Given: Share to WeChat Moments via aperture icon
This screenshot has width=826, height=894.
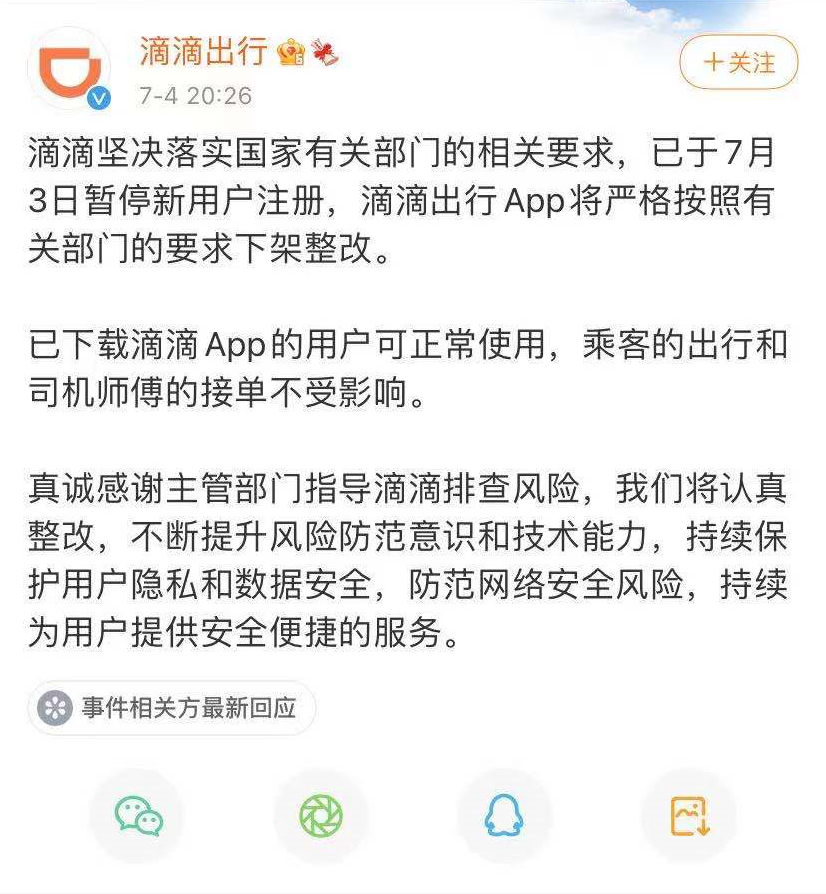Looking at the screenshot, I should click(320, 817).
